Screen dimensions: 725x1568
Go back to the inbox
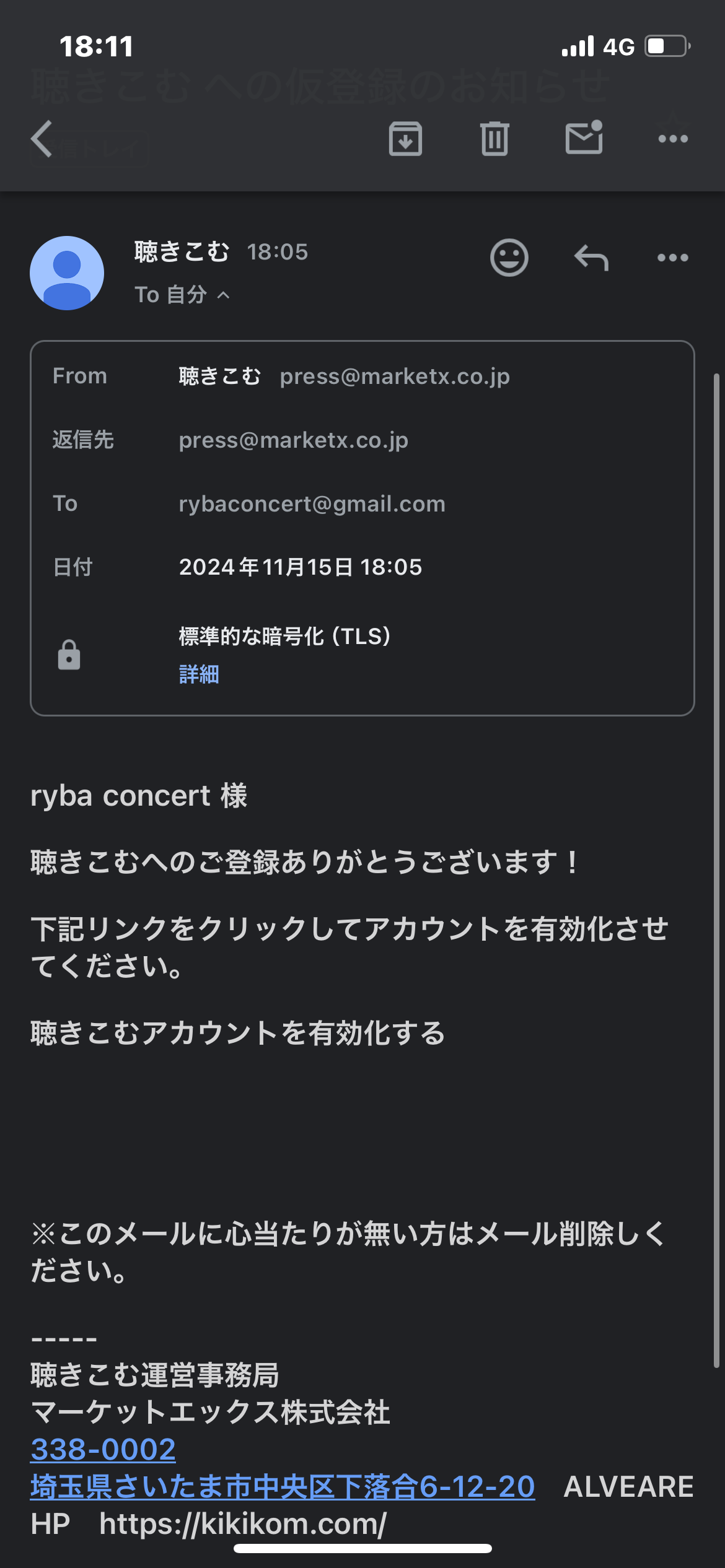point(42,139)
